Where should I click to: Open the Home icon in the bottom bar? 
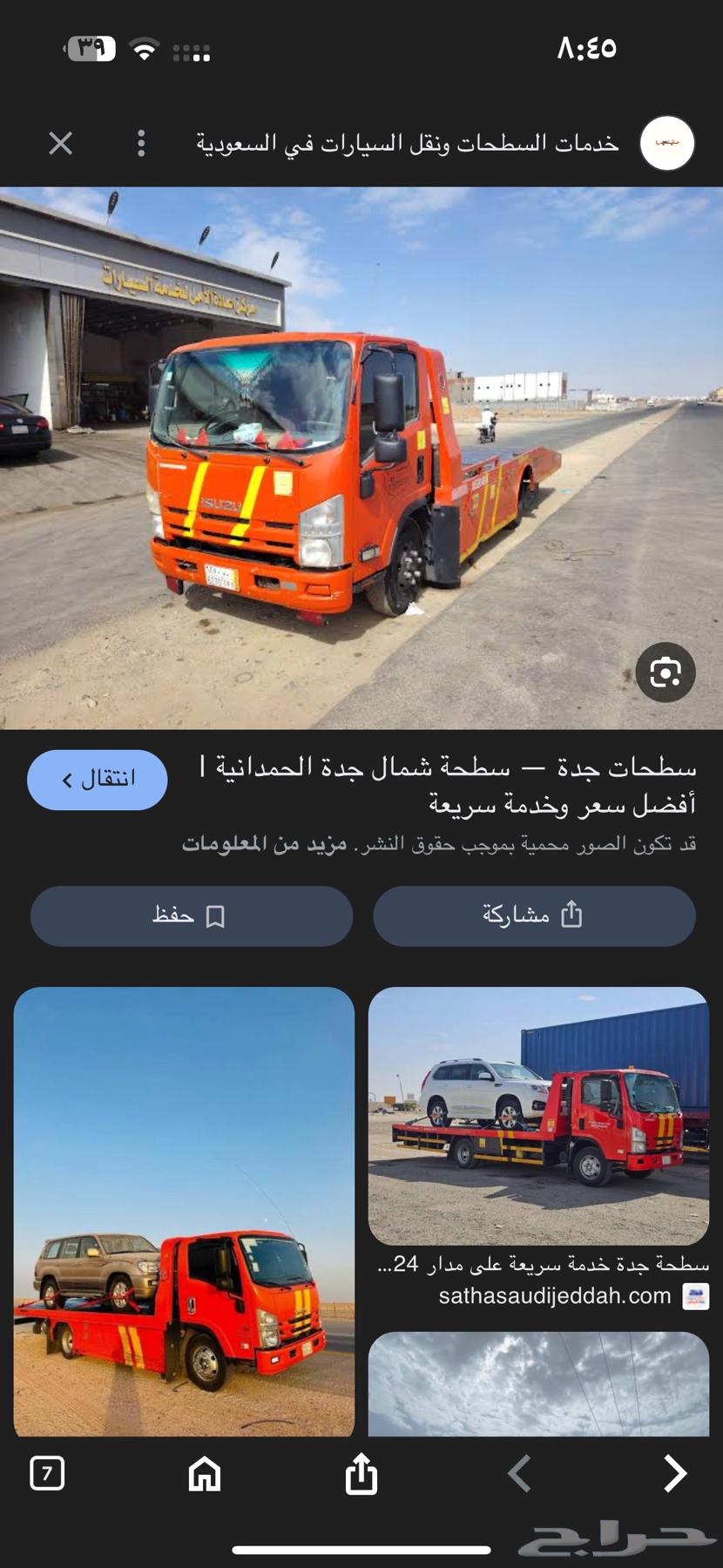tap(203, 1476)
